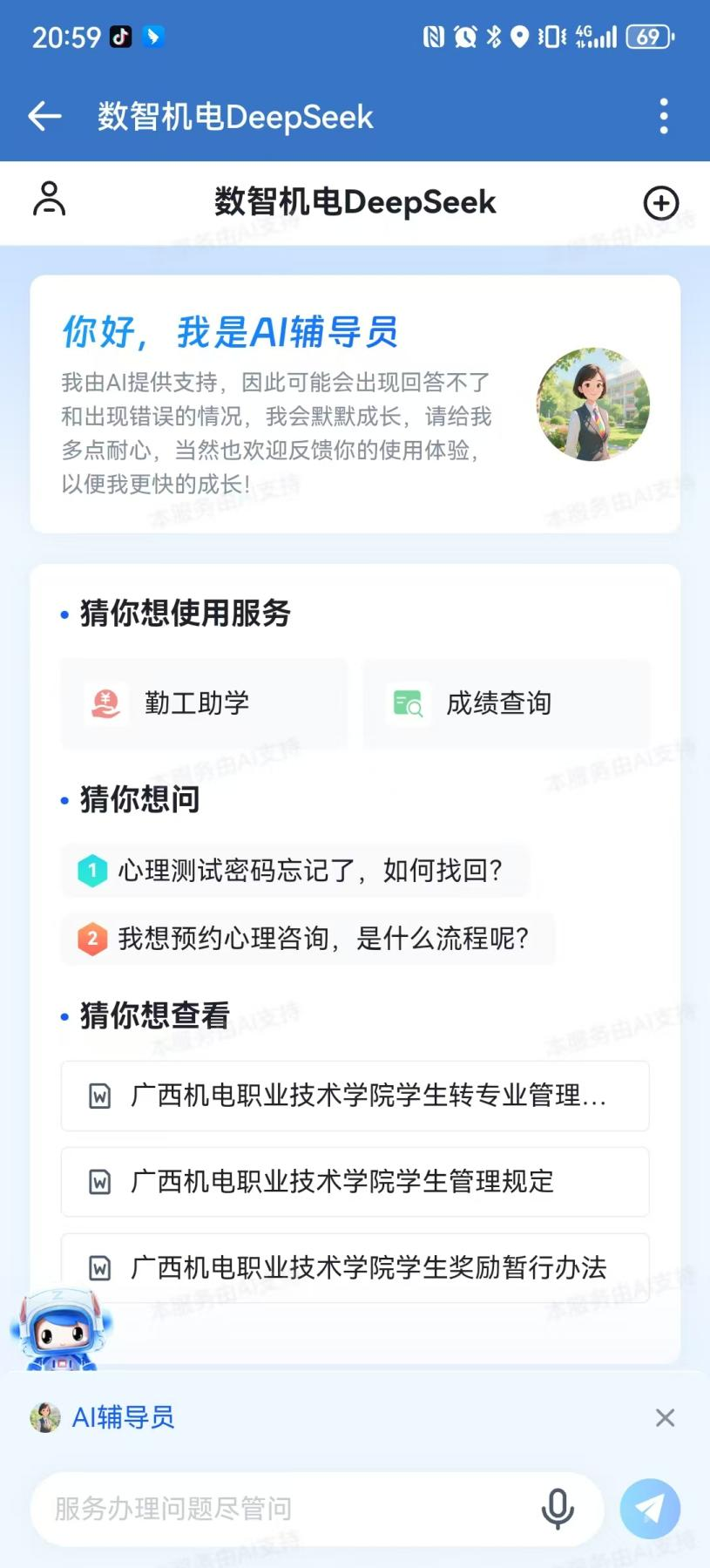Ask about 预约心理咨询 process
This screenshot has width=710, height=1568.
[308, 939]
